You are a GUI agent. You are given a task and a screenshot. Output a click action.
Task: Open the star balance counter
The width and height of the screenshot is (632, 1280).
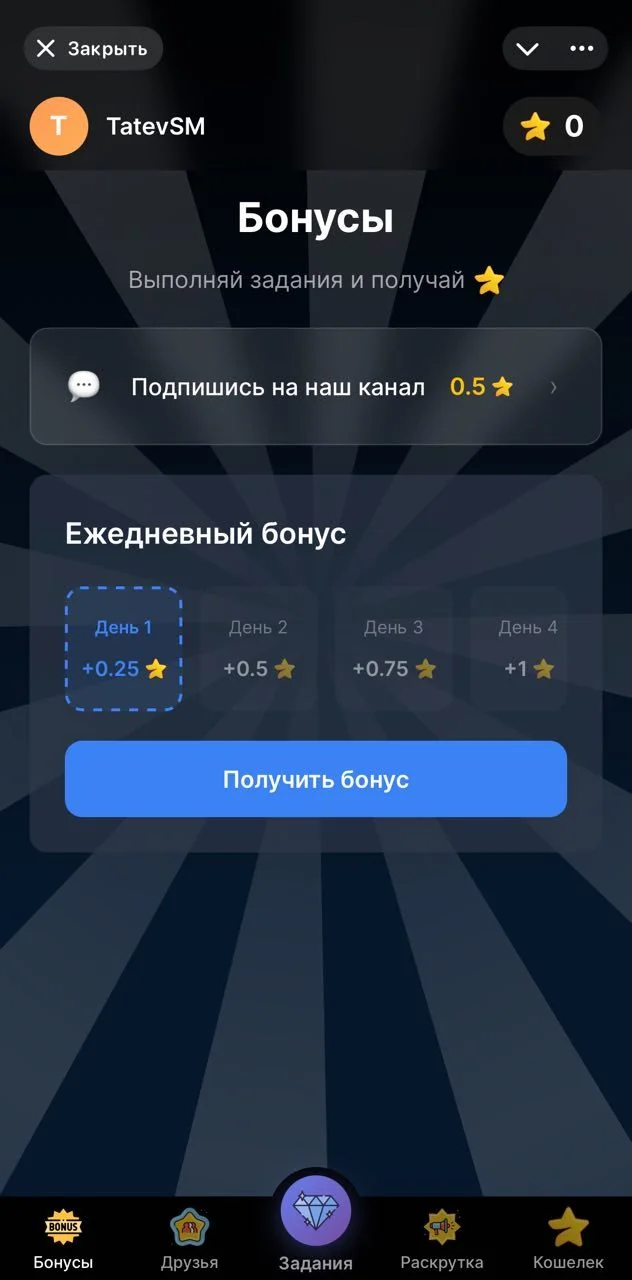[x=553, y=126]
